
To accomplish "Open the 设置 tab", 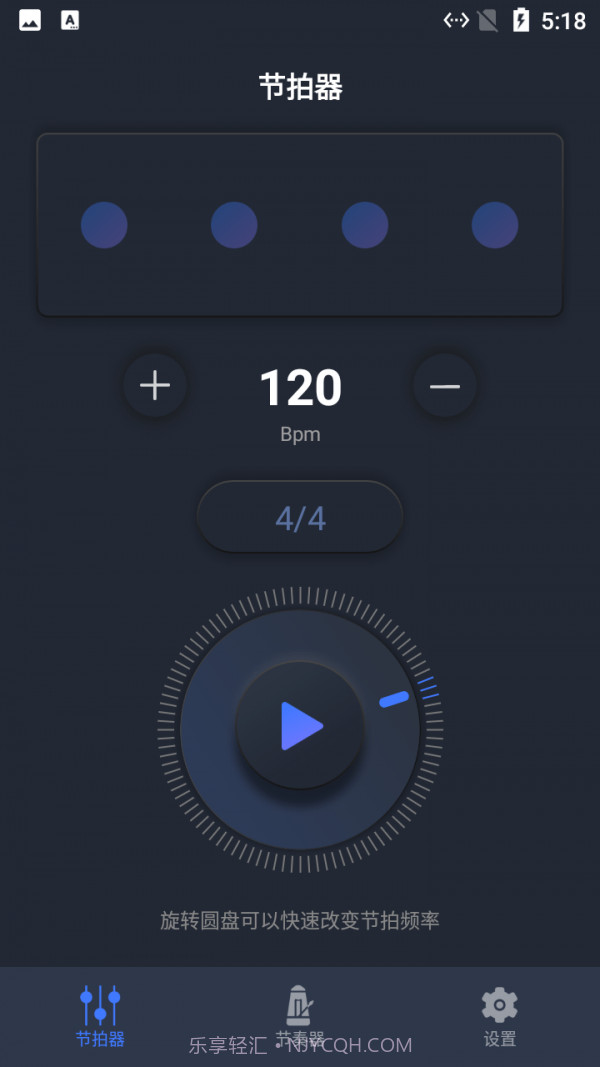I will click(499, 1015).
